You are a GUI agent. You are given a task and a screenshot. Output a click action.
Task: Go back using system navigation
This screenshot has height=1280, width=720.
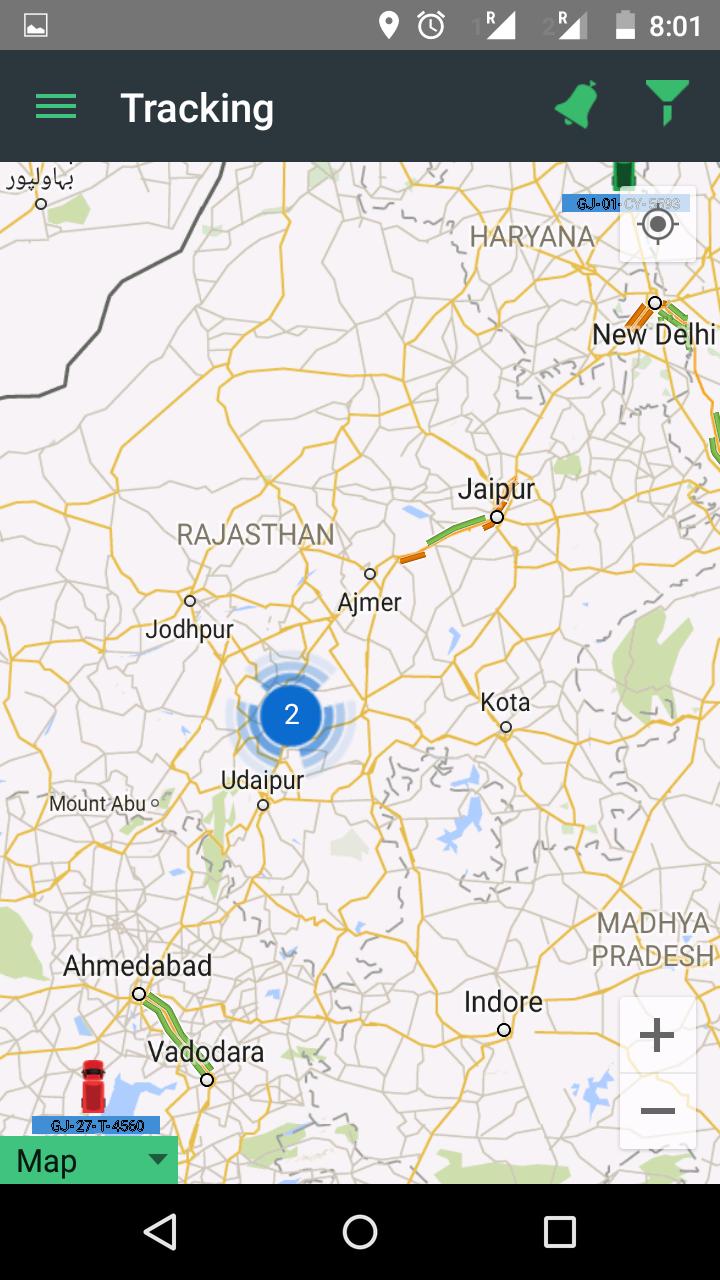(x=160, y=1232)
